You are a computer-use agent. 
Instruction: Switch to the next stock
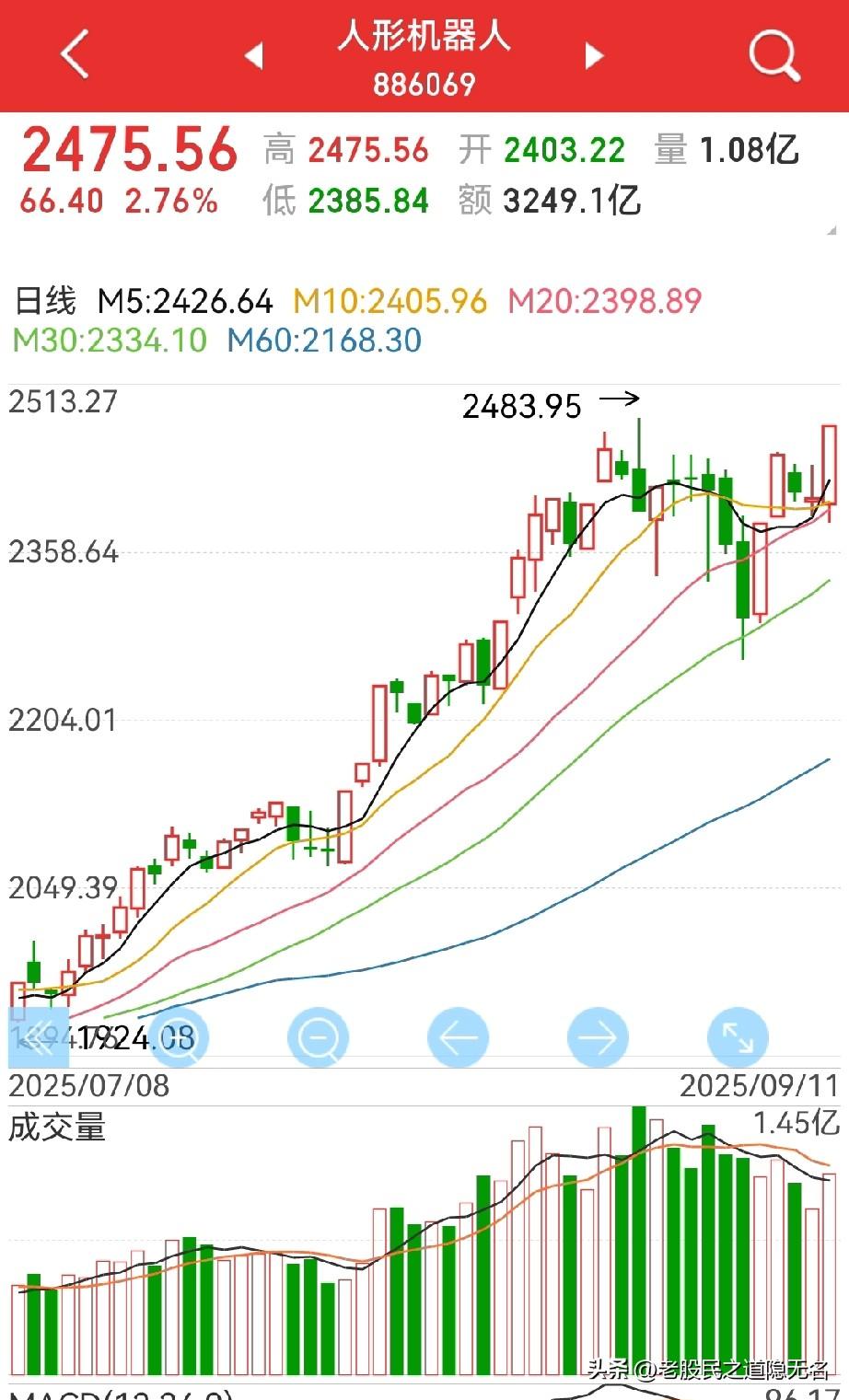(595, 55)
